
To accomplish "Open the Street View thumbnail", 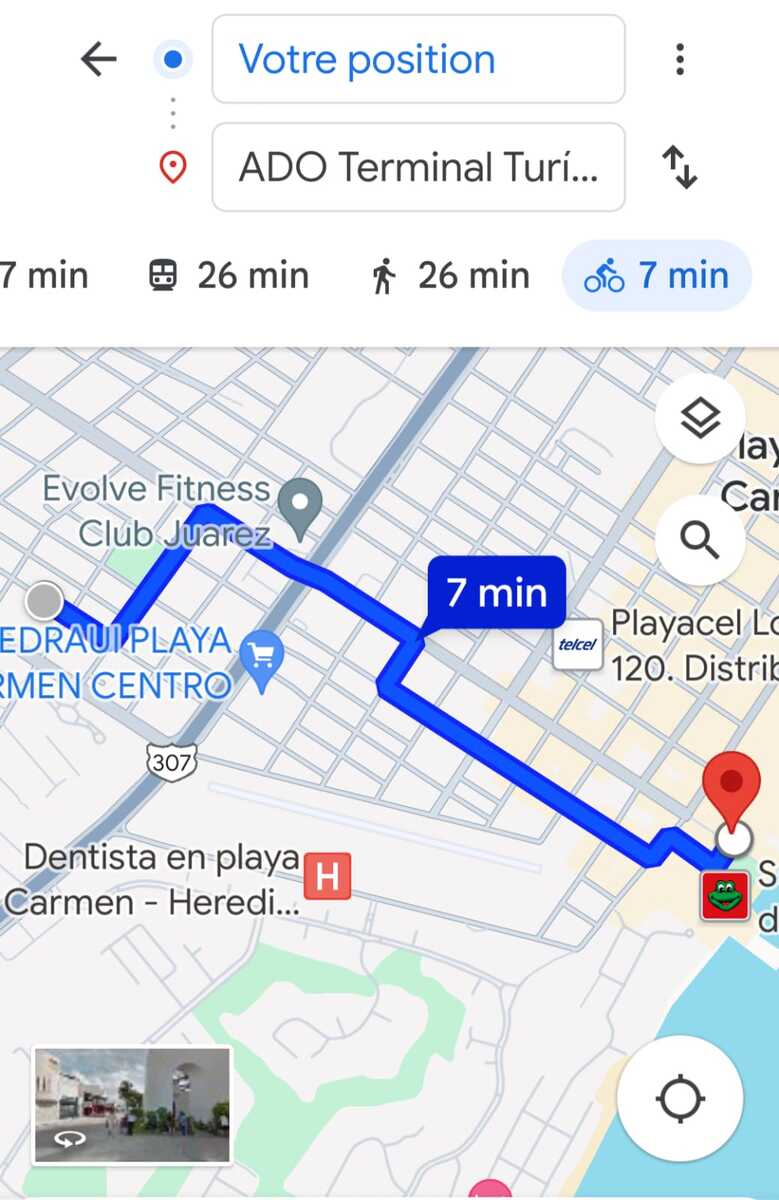I will coord(132,1105).
